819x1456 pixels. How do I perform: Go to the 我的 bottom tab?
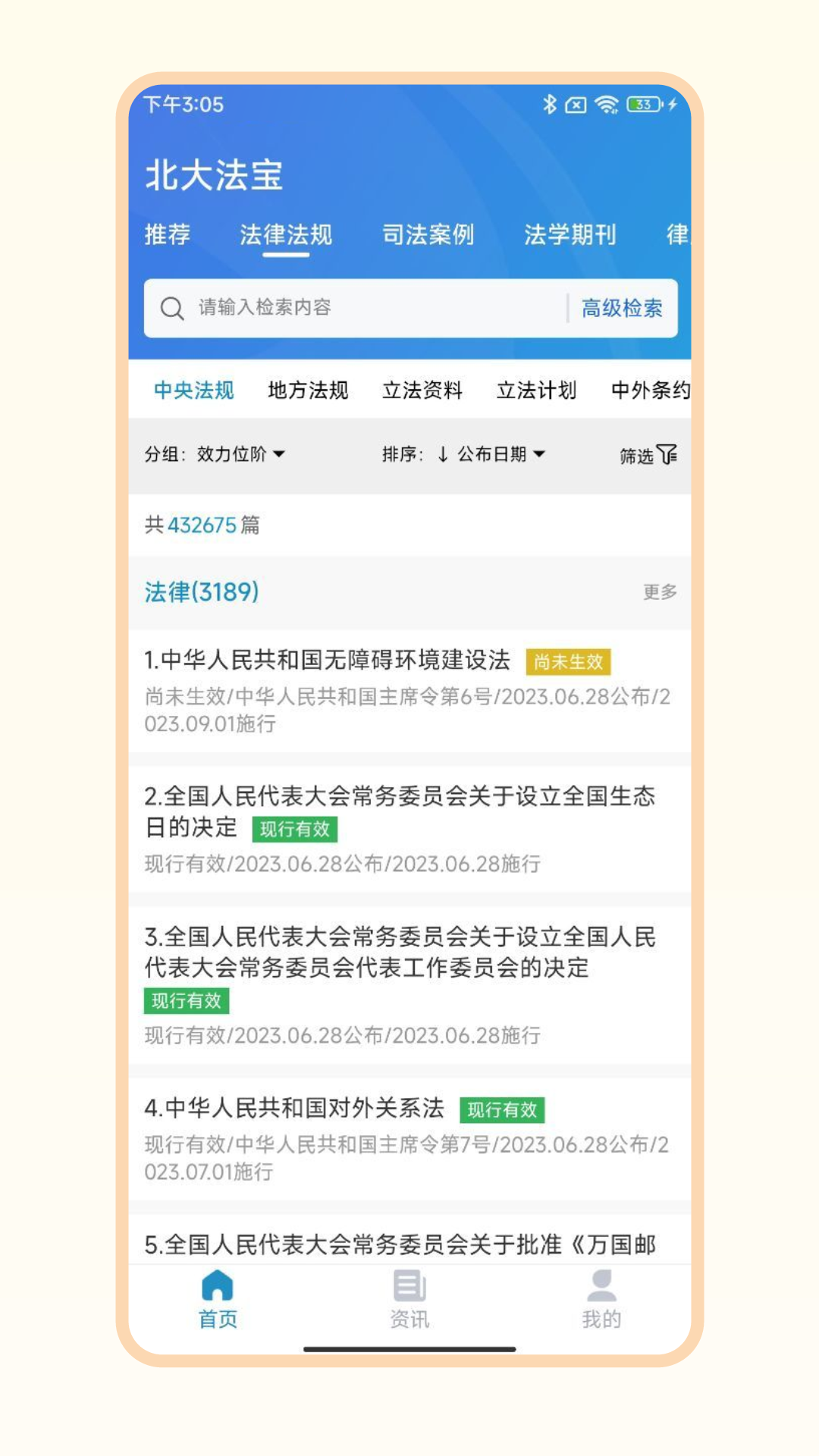point(601,1300)
